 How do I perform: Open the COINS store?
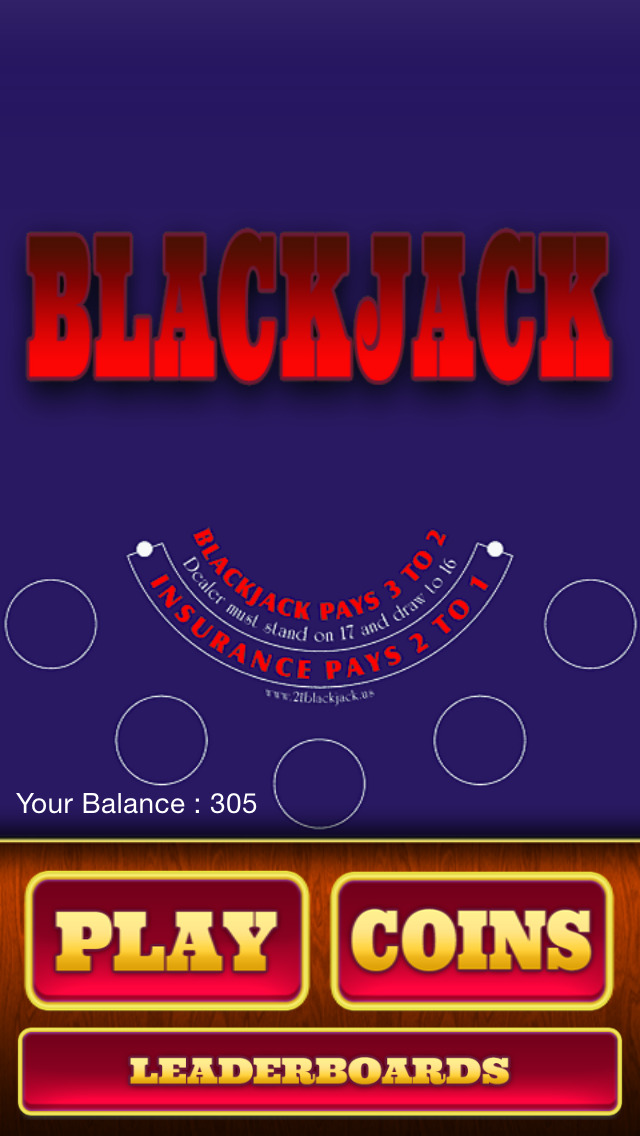click(x=471, y=940)
